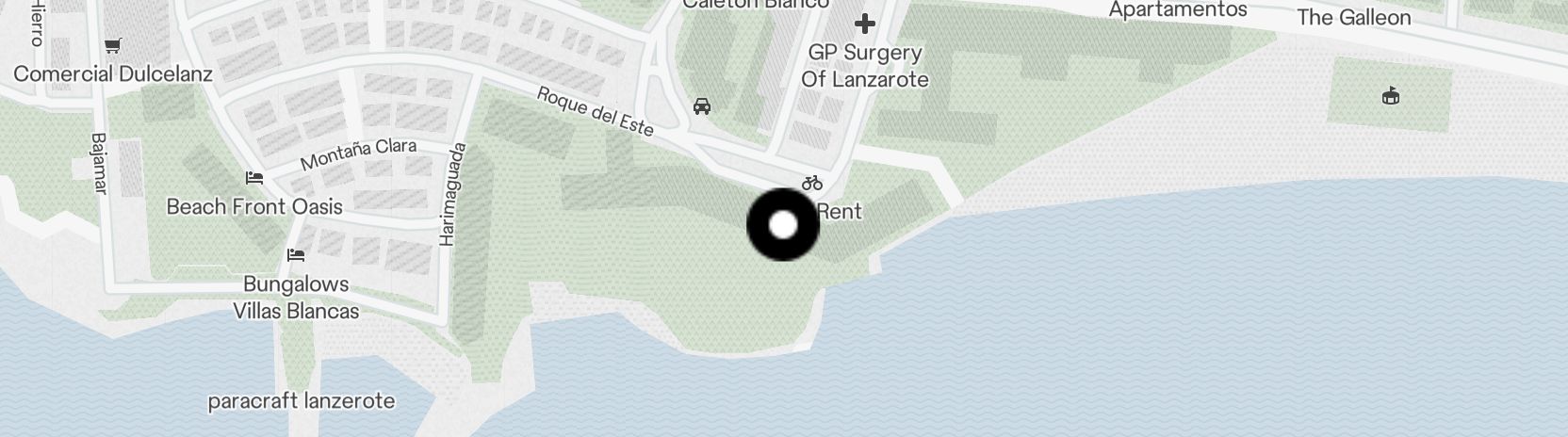Screen dimensions: 1568x437
Task: Tap the car marker near Roque del Este
Action: point(701,106)
